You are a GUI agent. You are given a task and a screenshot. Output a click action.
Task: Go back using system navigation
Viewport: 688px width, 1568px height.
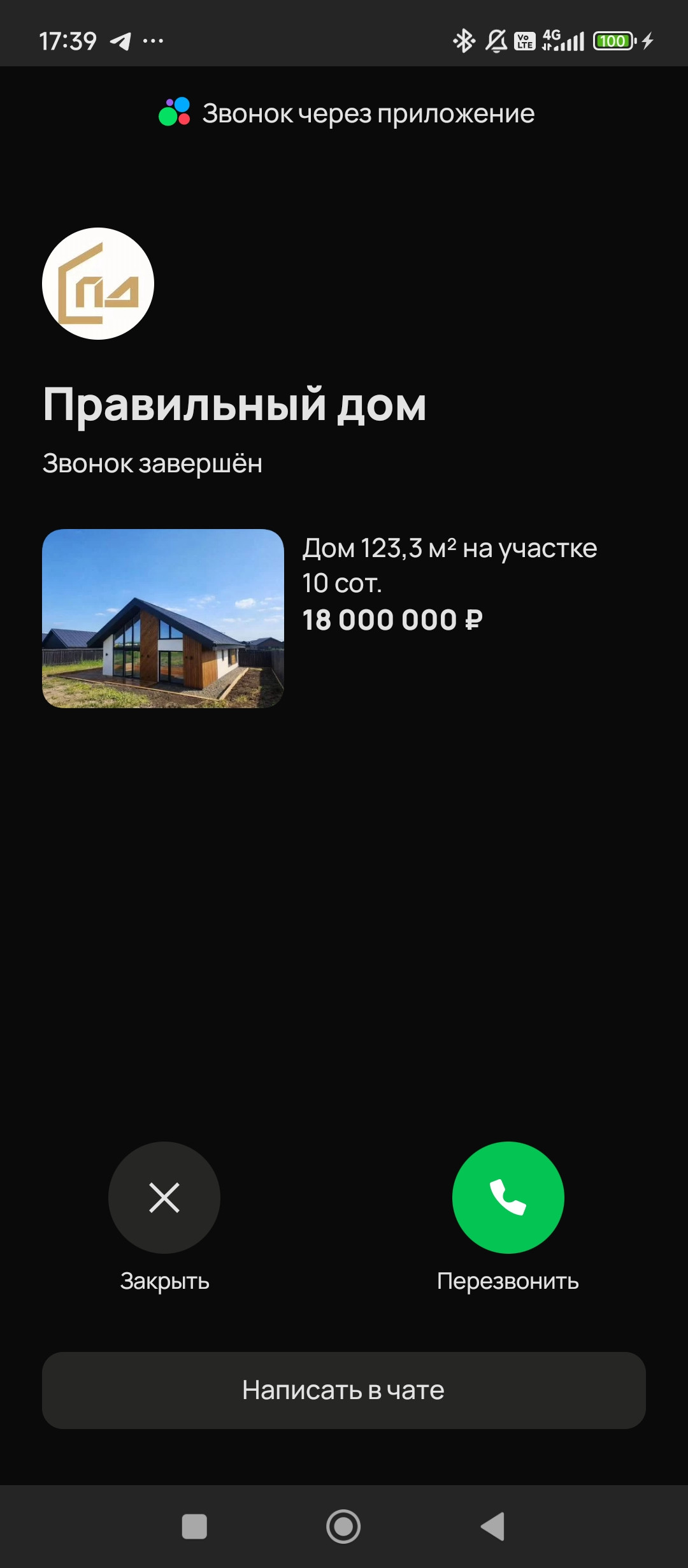[x=492, y=1527]
